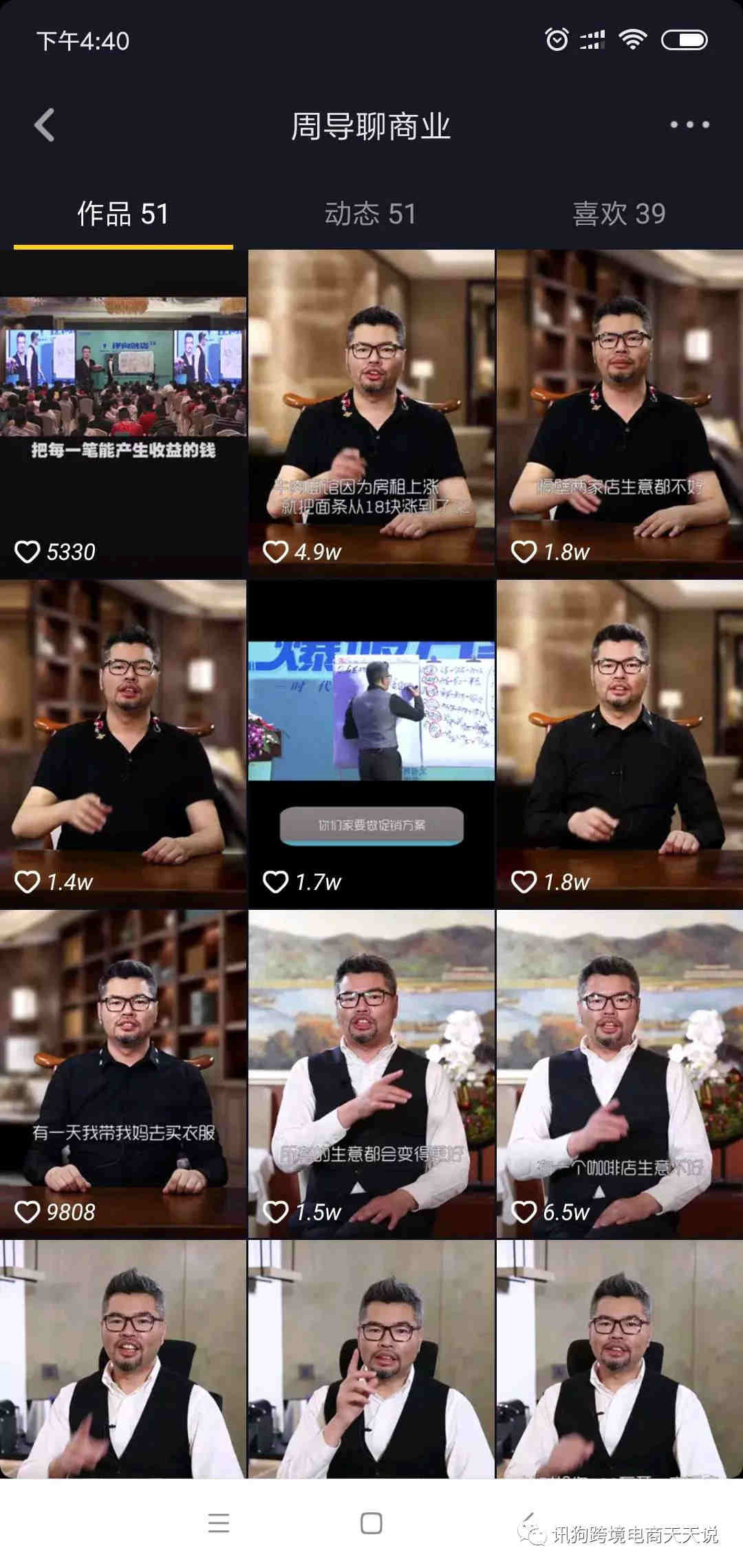Screen dimensions: 743x1568
Task: Open the video with 1.5w likes
Action: pyautogui.click(x=371, y=1073)
